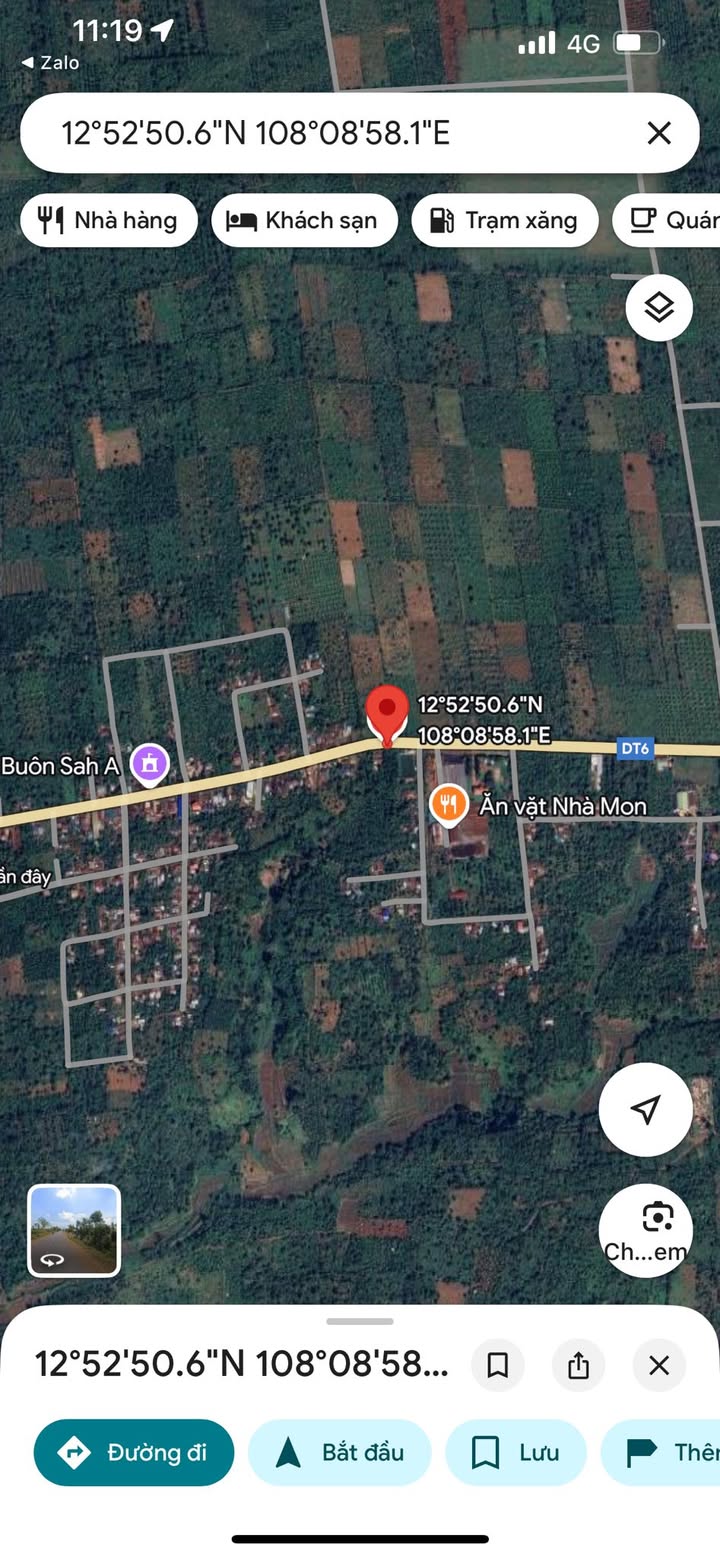Close the location info sheet
720x1557 pixels.
(659, 1365)
